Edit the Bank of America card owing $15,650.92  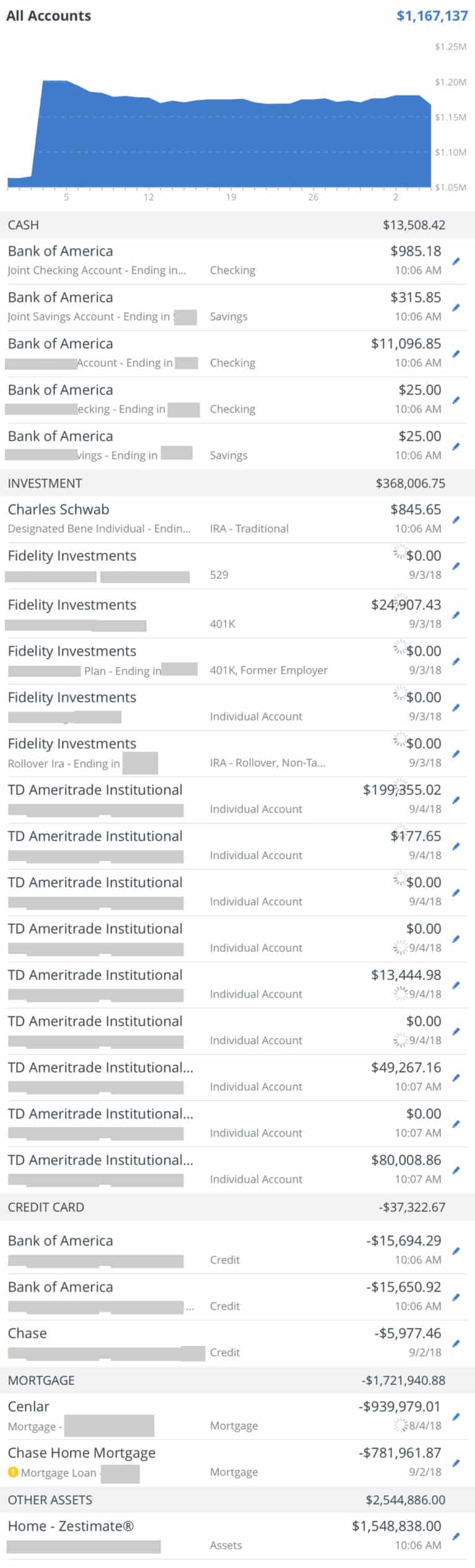pyautogui.click(x=456, y=1297)
